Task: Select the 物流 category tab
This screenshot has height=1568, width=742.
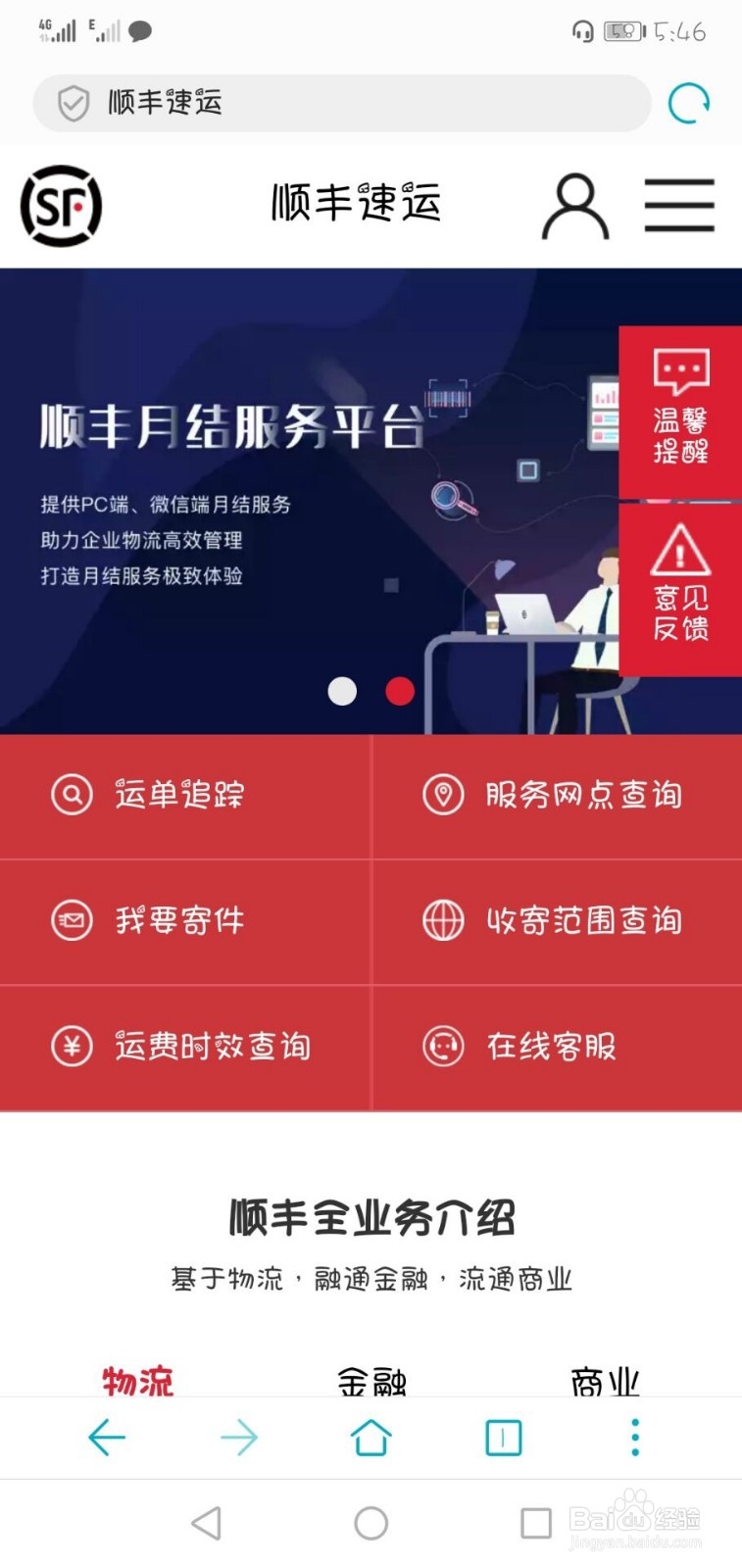Action: (137, 1382)
